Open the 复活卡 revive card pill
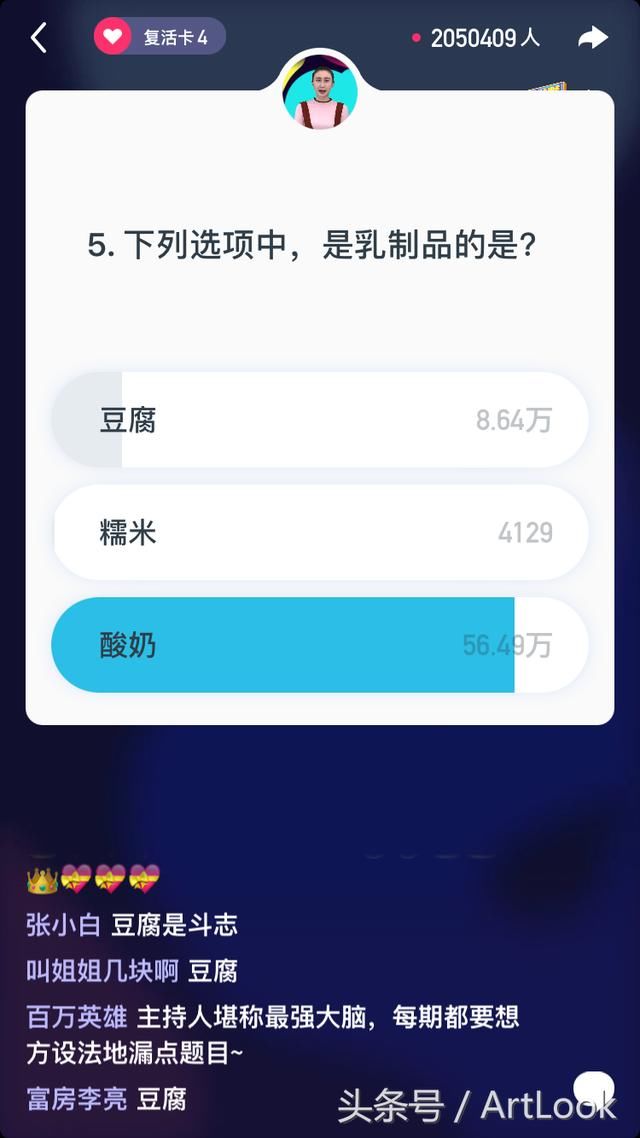Viewport: 640px width, 1138px height. (x=160, y=38)
